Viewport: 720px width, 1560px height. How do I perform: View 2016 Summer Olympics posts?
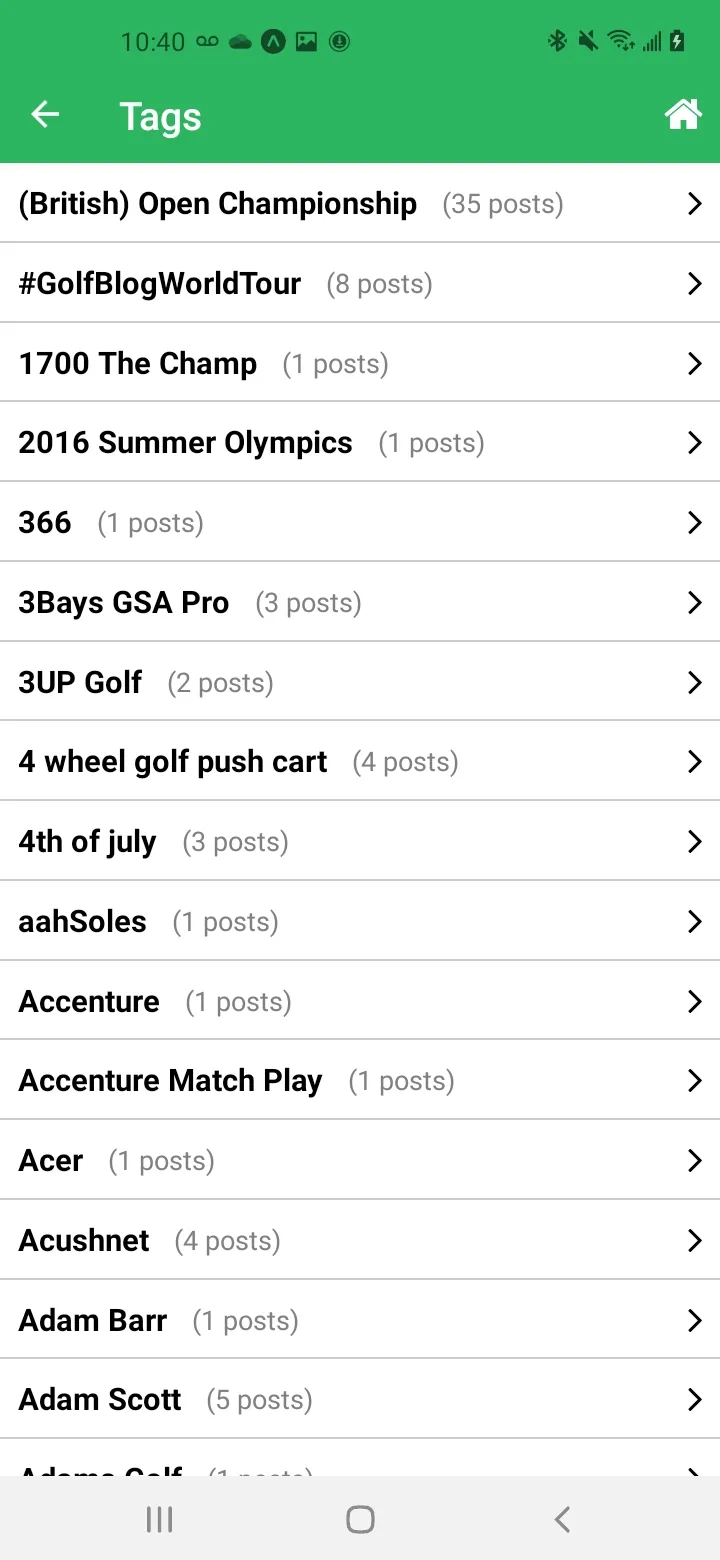(x=360, y=442)
